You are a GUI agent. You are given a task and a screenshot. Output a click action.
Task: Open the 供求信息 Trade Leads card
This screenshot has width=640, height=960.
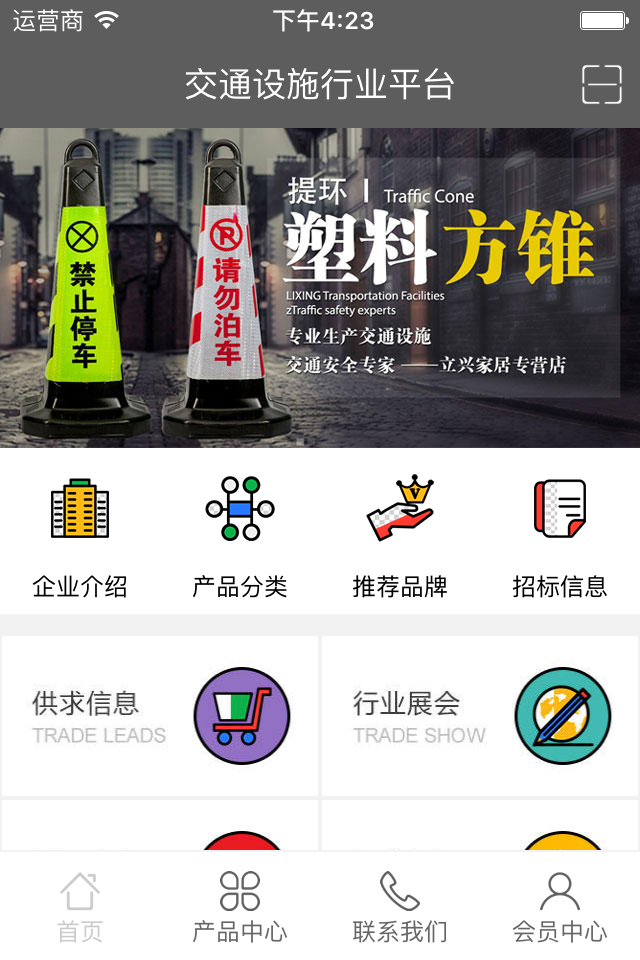[160, 716]
